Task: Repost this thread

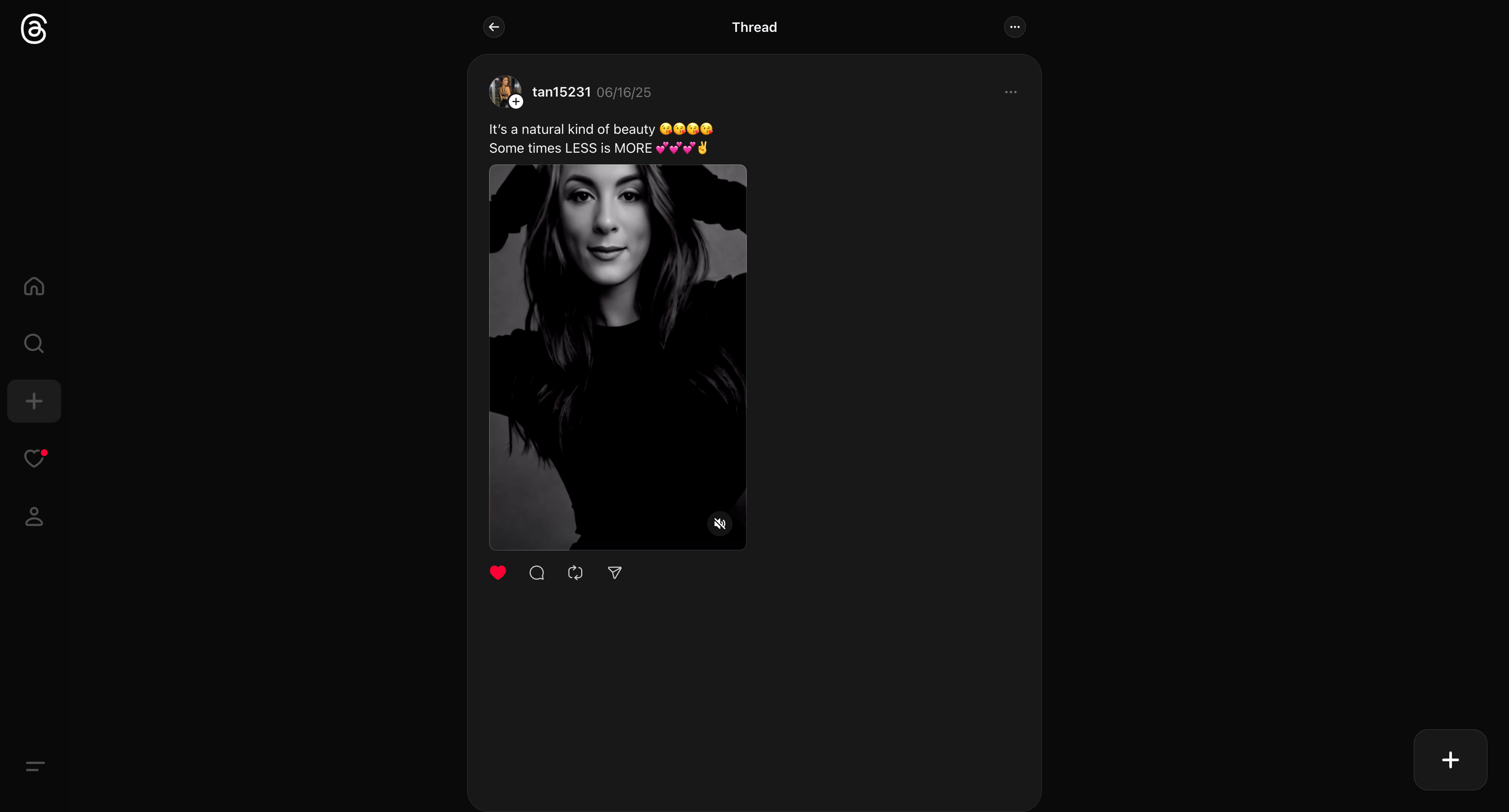Action: pyautogui.click(x=575, y=573)
